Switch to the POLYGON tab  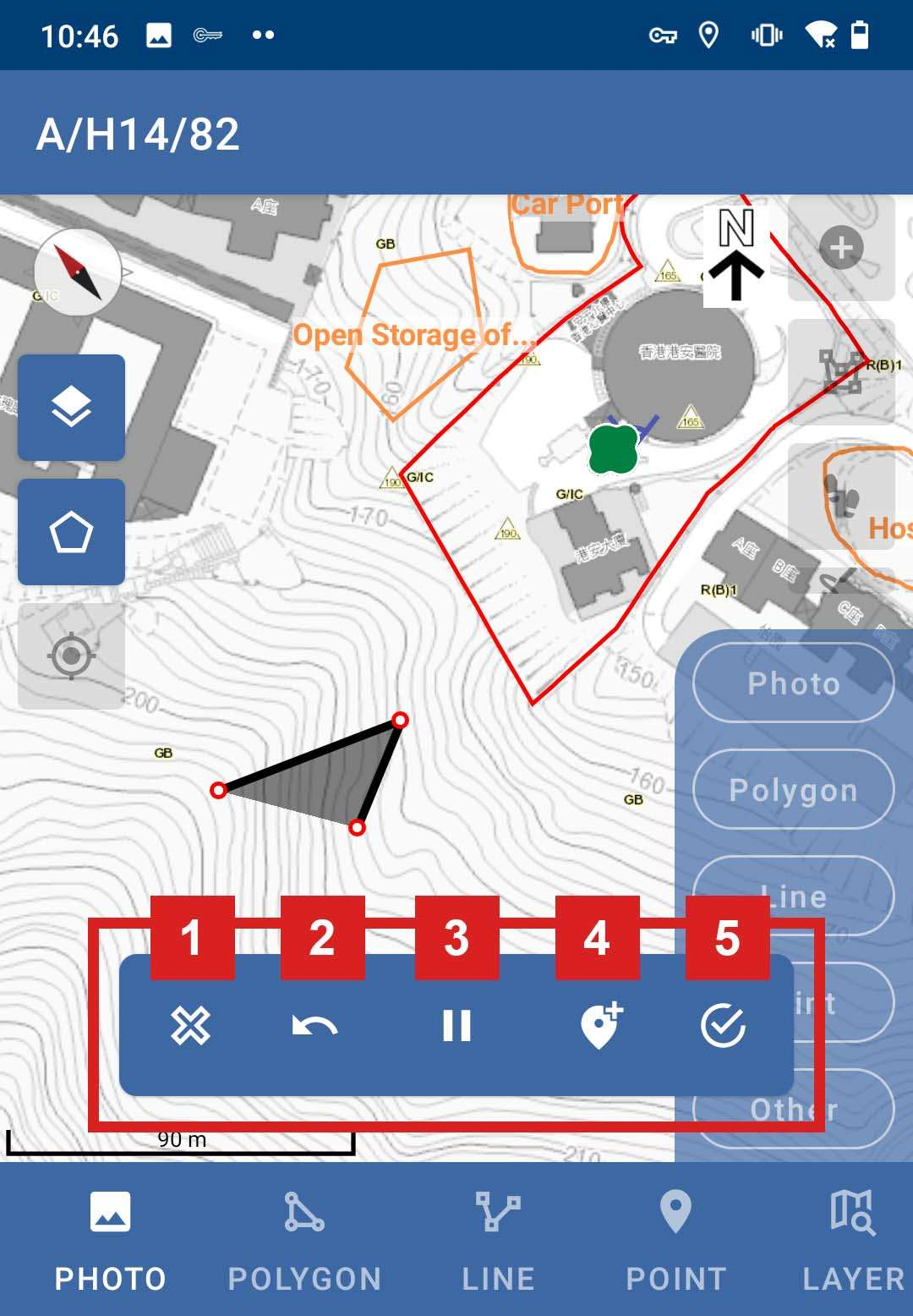pyautogui.click(x=304, y=1241)
